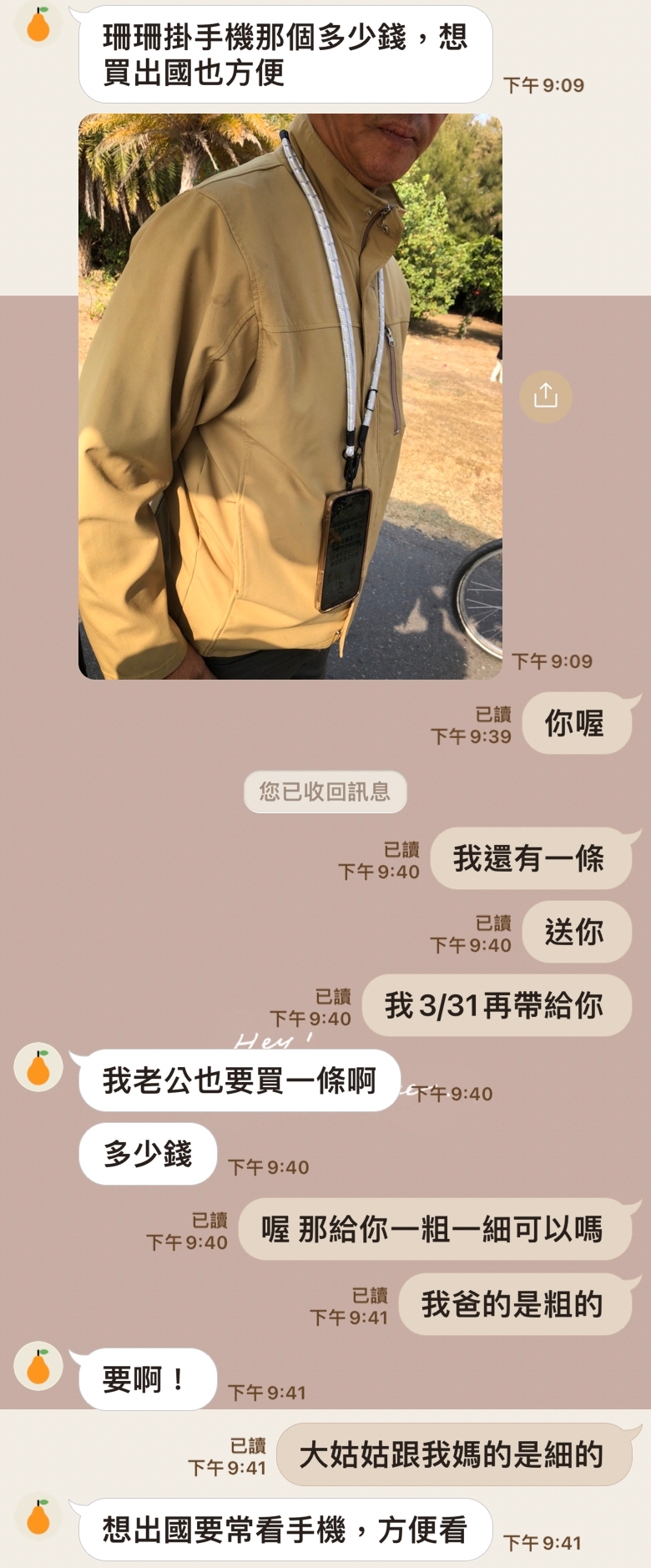Share the jacket photo via share icon

pos(546,395)
